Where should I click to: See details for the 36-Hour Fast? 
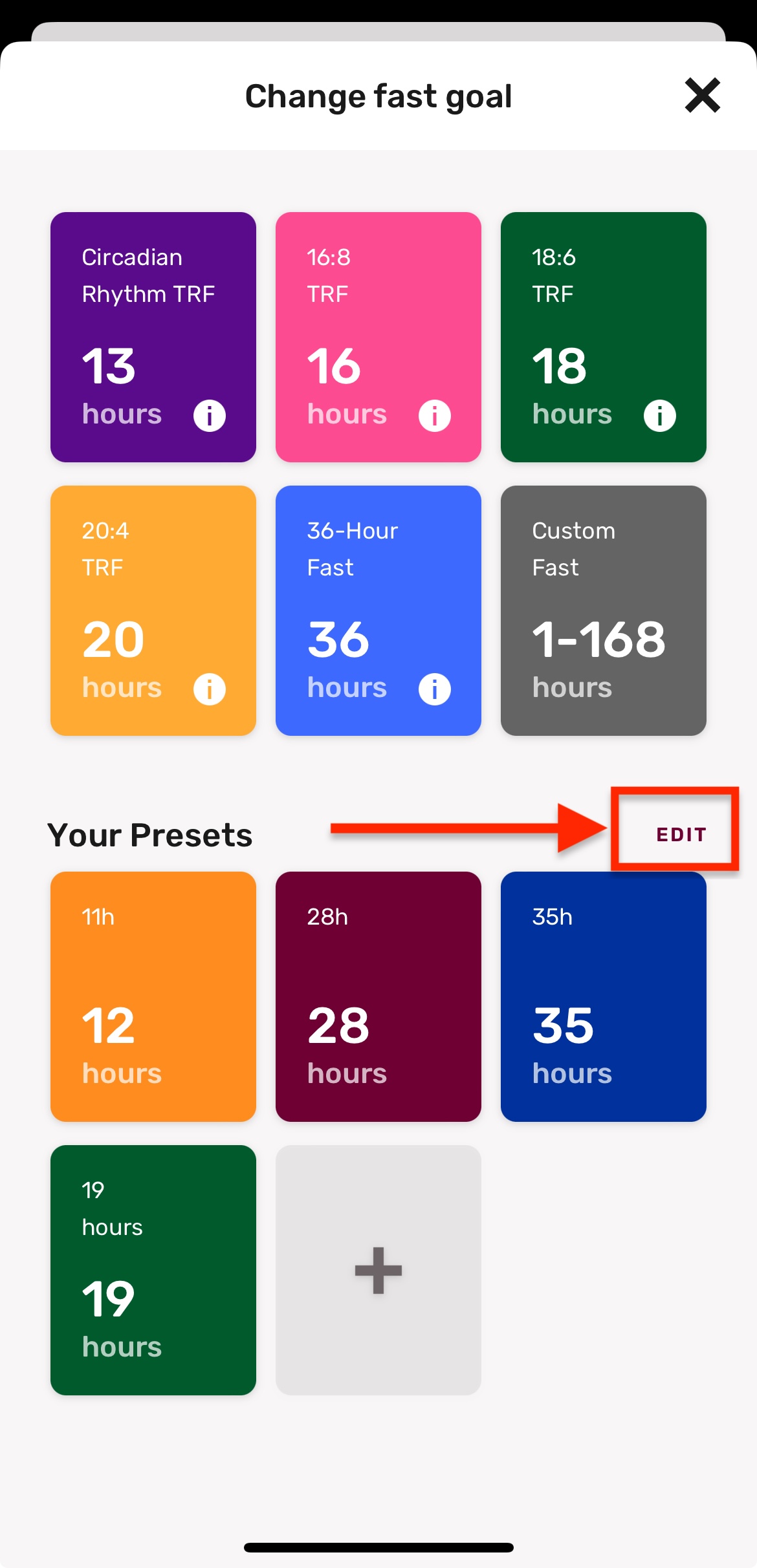[x=435, y=689]
